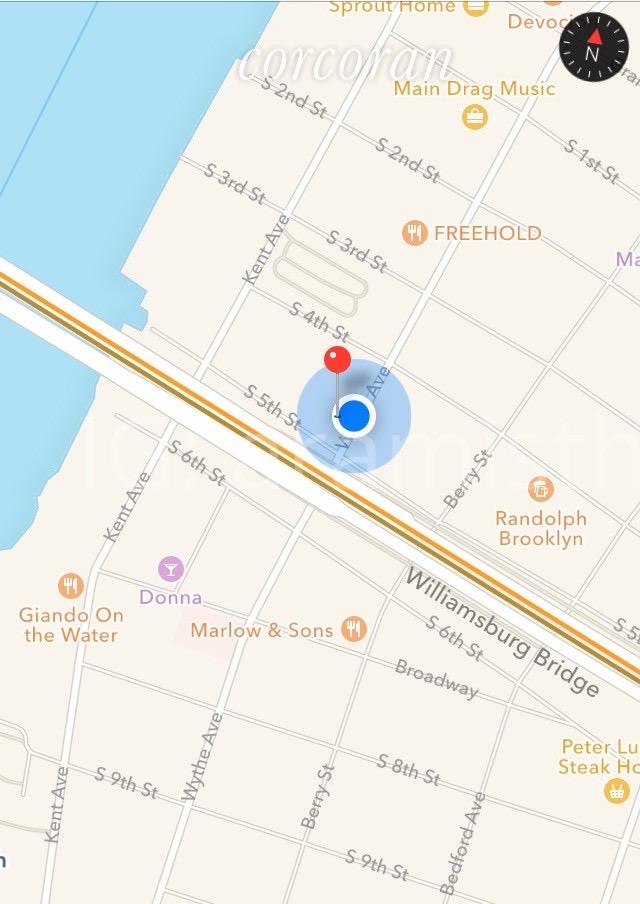Open Peter Luger Steak House marker
This screenshot has width=640, height=904.
coord(617,791)
